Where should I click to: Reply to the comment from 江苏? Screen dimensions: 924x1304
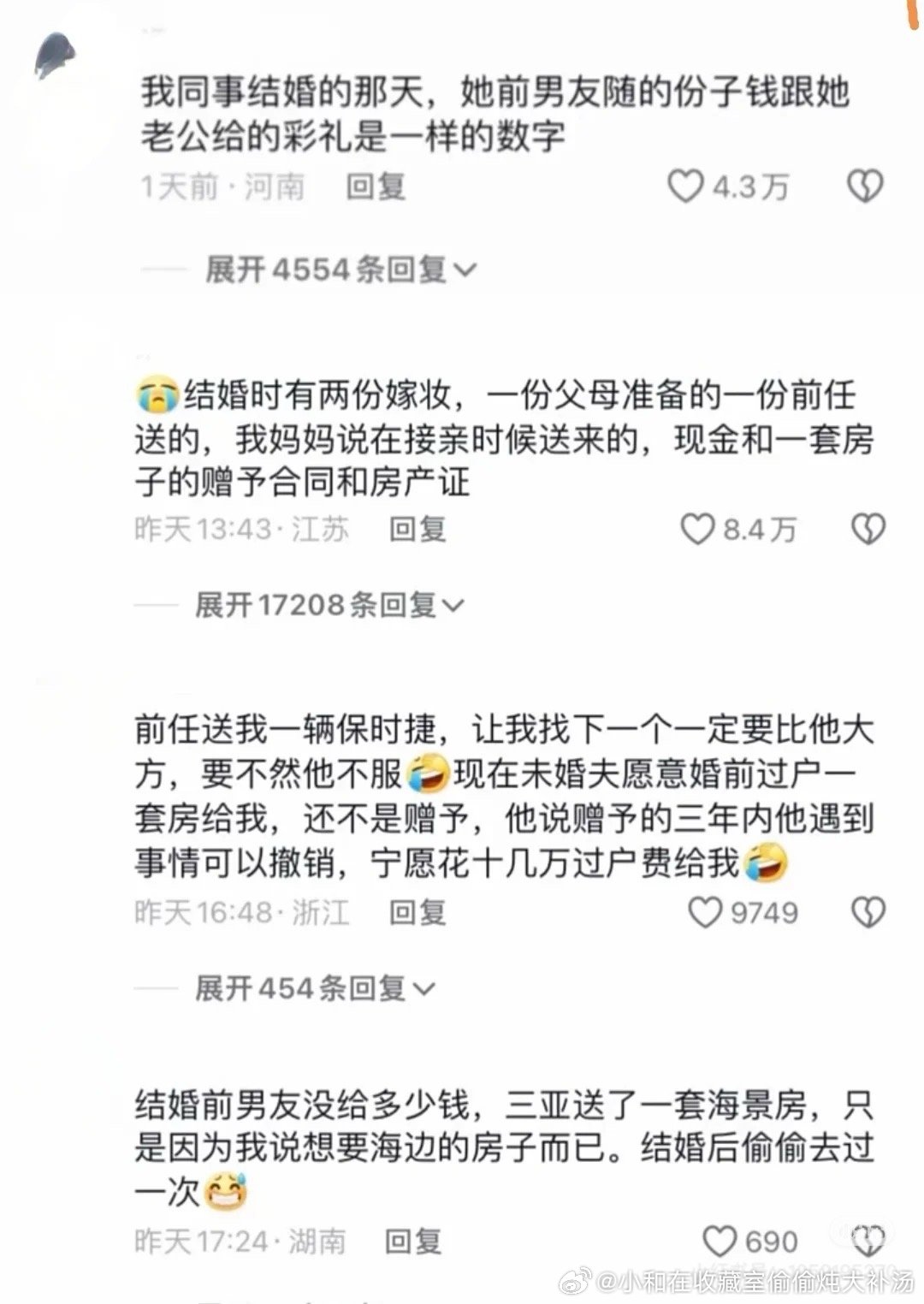pos(417,530)
